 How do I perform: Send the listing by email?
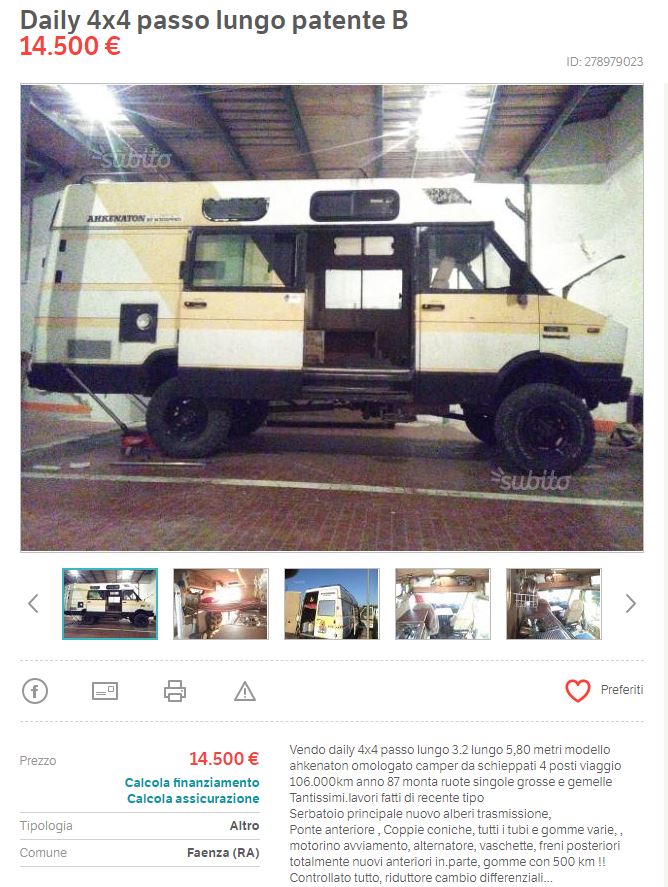point(105,690)
